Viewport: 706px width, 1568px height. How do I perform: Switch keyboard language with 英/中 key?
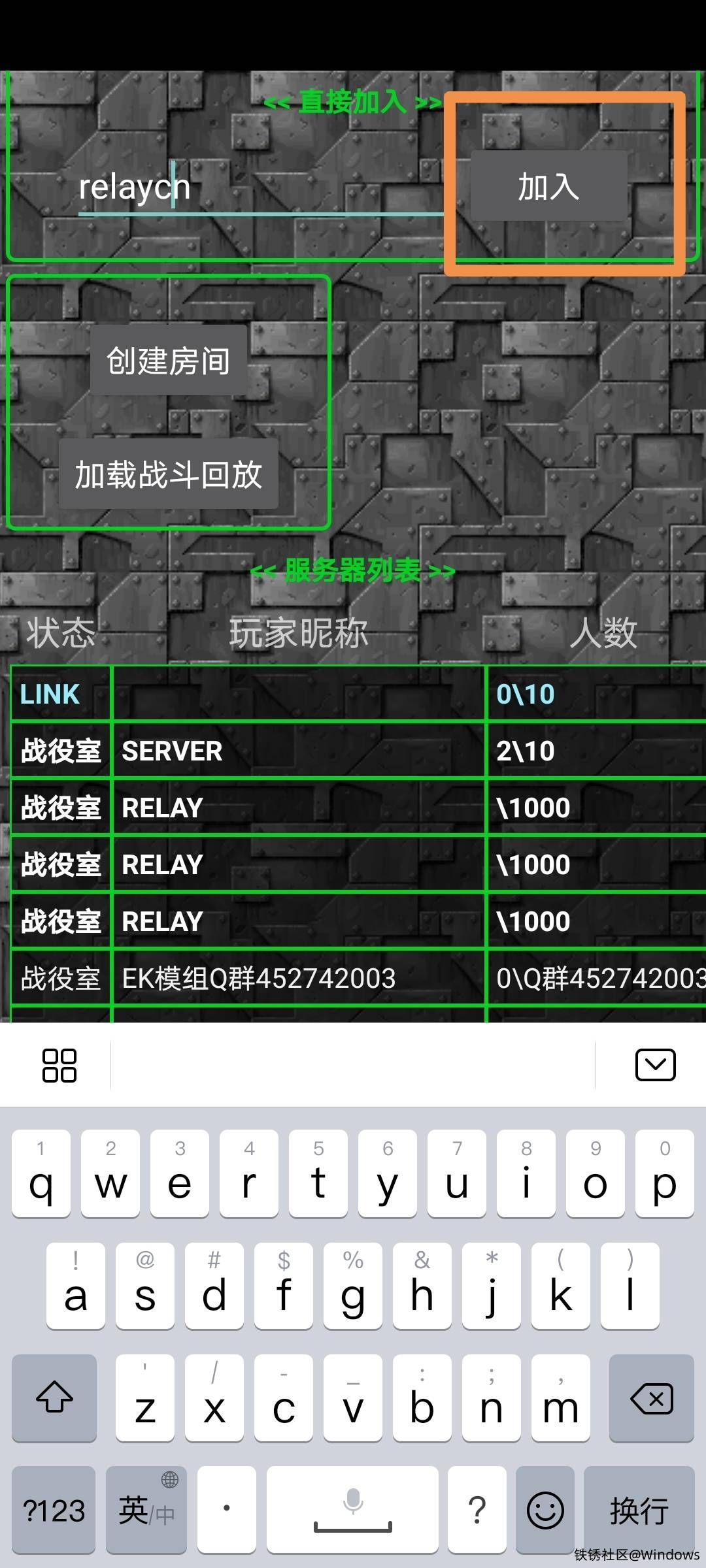click(x=146, y=1511)
